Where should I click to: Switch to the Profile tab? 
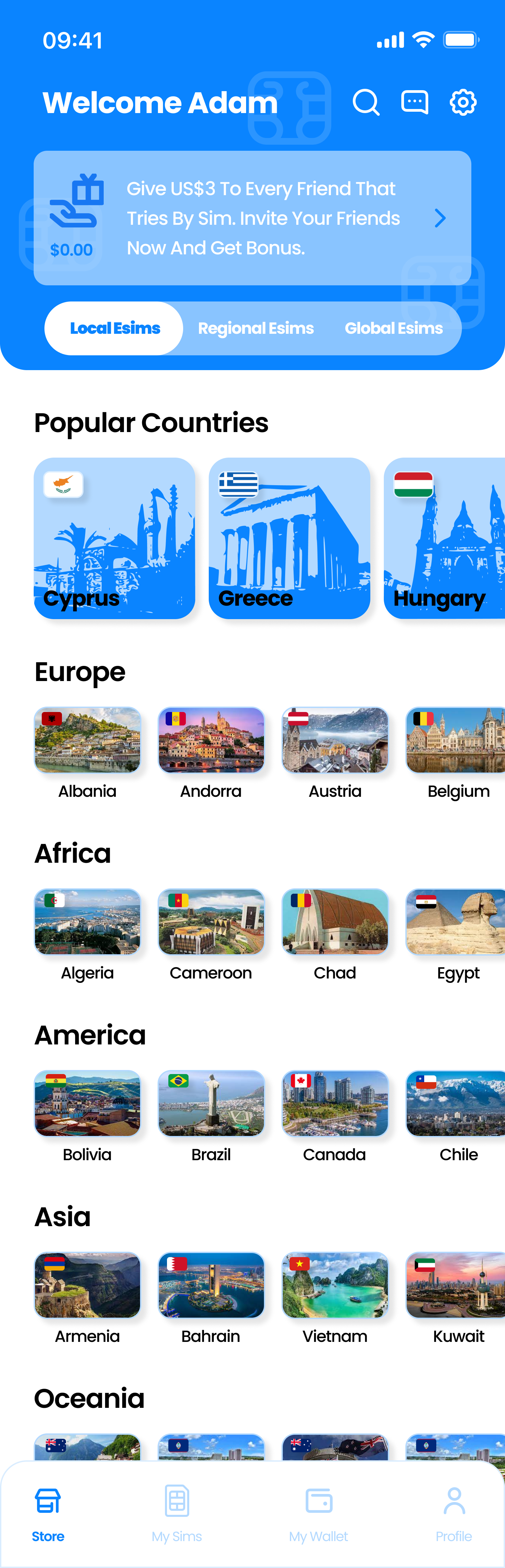pos(454,1512)
